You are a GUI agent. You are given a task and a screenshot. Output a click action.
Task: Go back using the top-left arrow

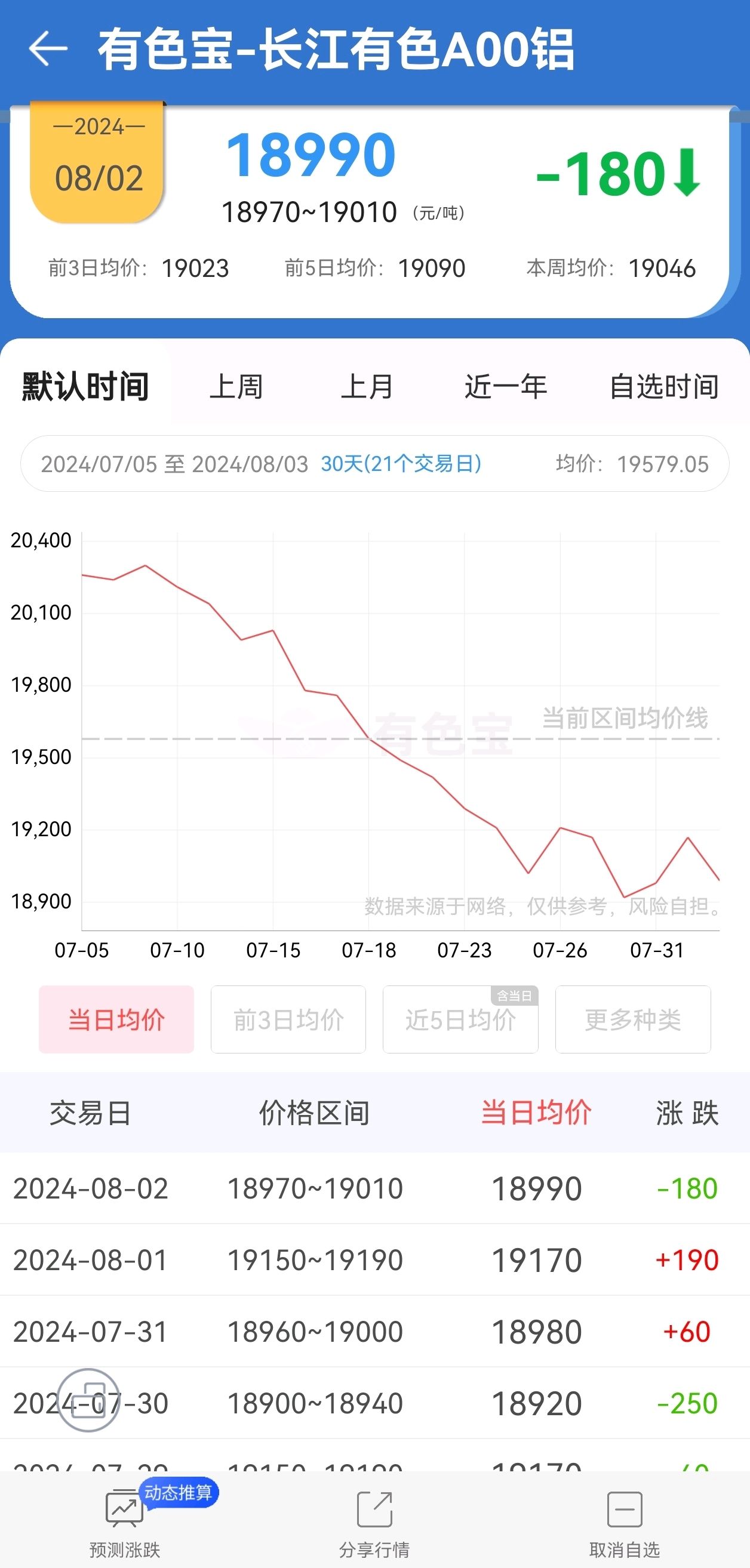point(48,49)
